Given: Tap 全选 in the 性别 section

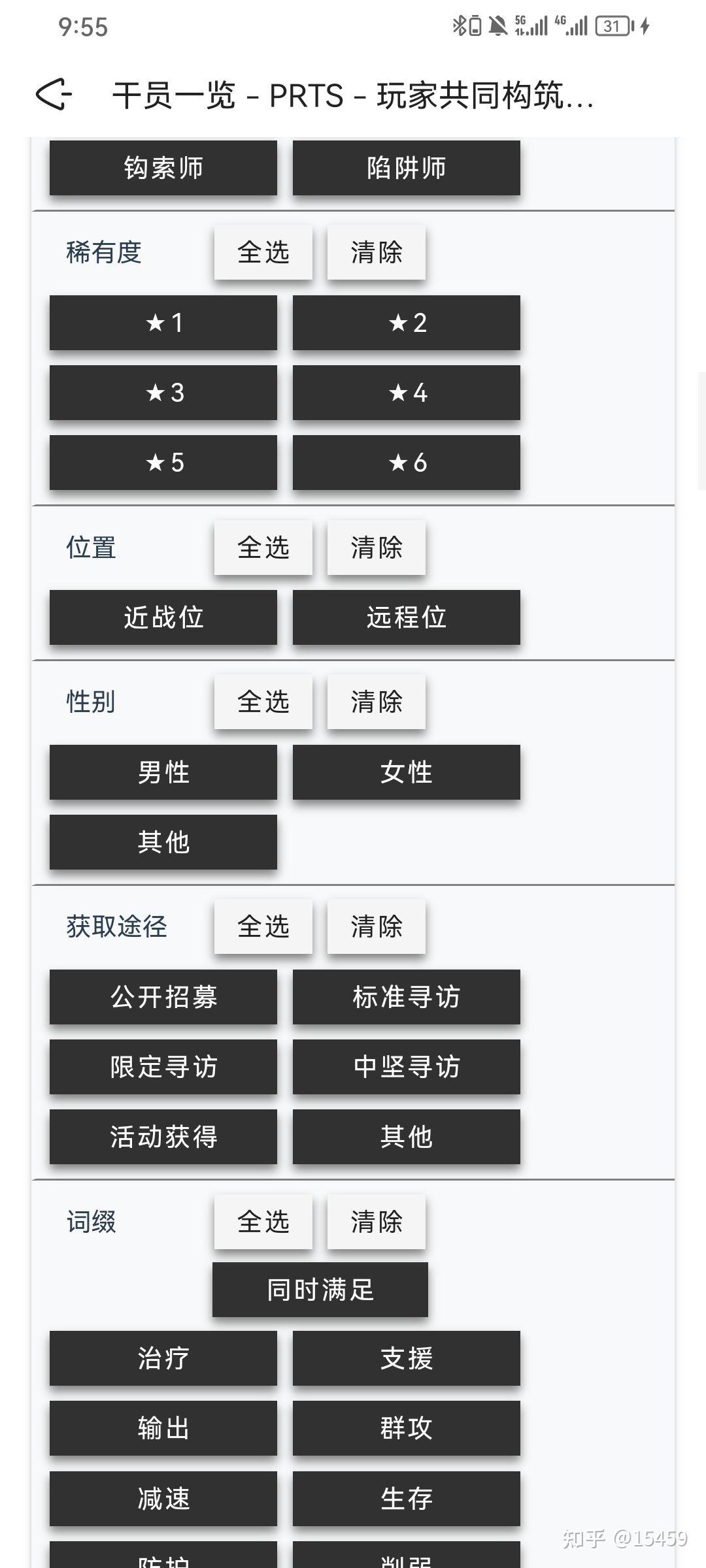Looking at the screenshot, I should click(x=263, y=702).
